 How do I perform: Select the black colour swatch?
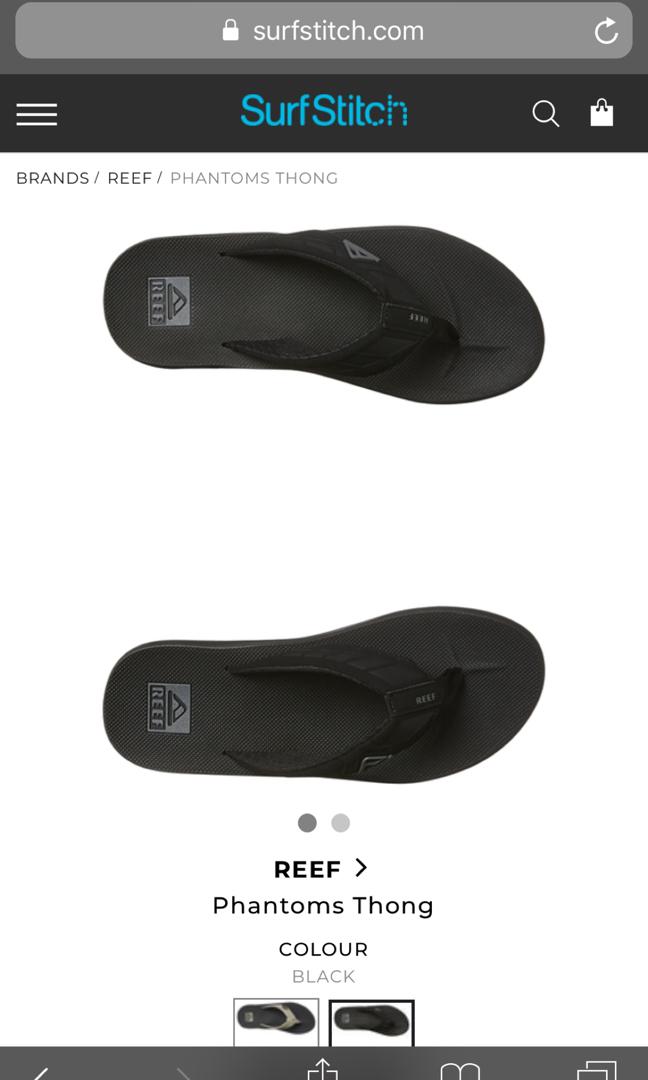coord(371,1022)
